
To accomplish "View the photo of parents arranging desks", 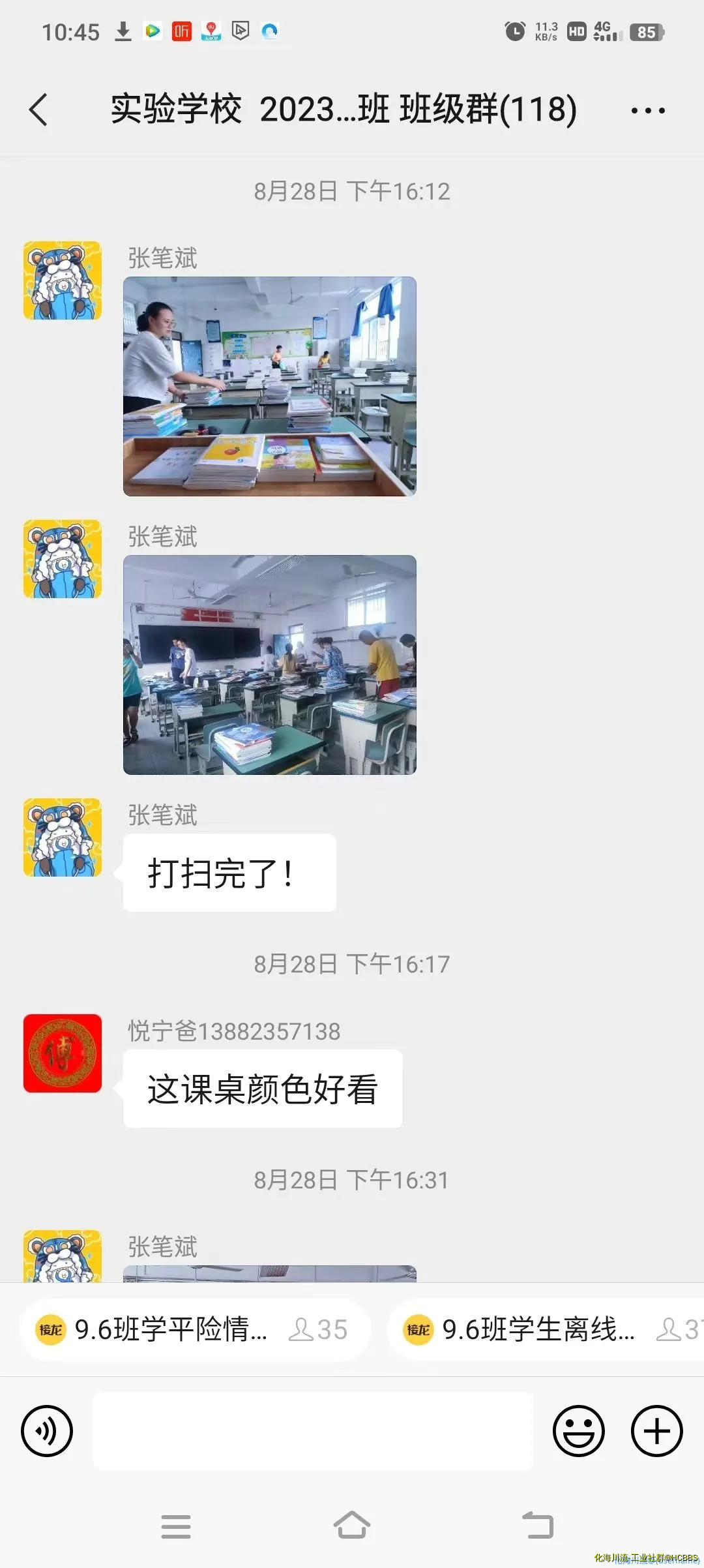I will click(269, 665).
